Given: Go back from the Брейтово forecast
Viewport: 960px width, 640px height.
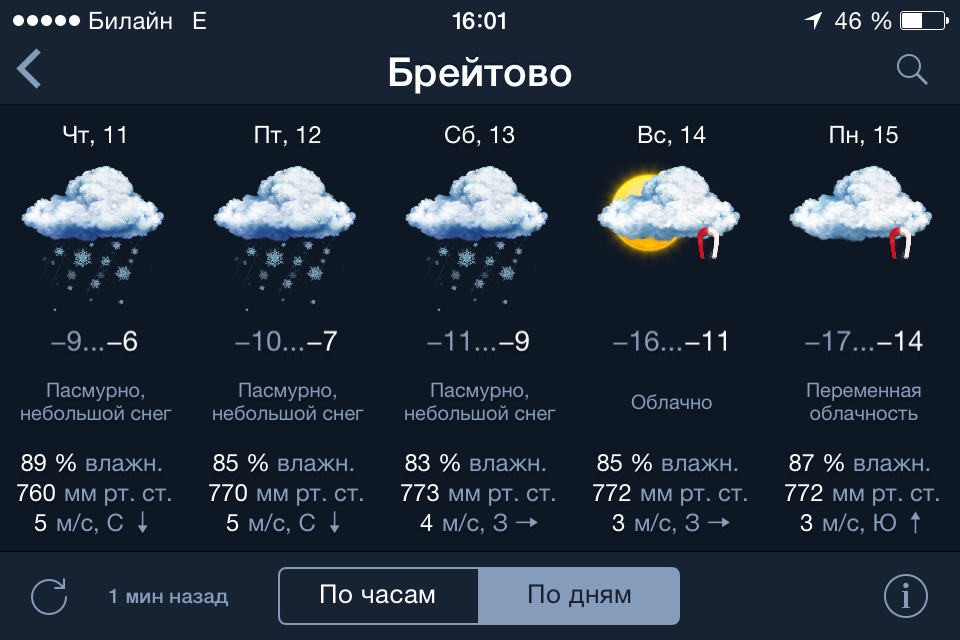Looking at the screenshot, I should pos(30,70).
